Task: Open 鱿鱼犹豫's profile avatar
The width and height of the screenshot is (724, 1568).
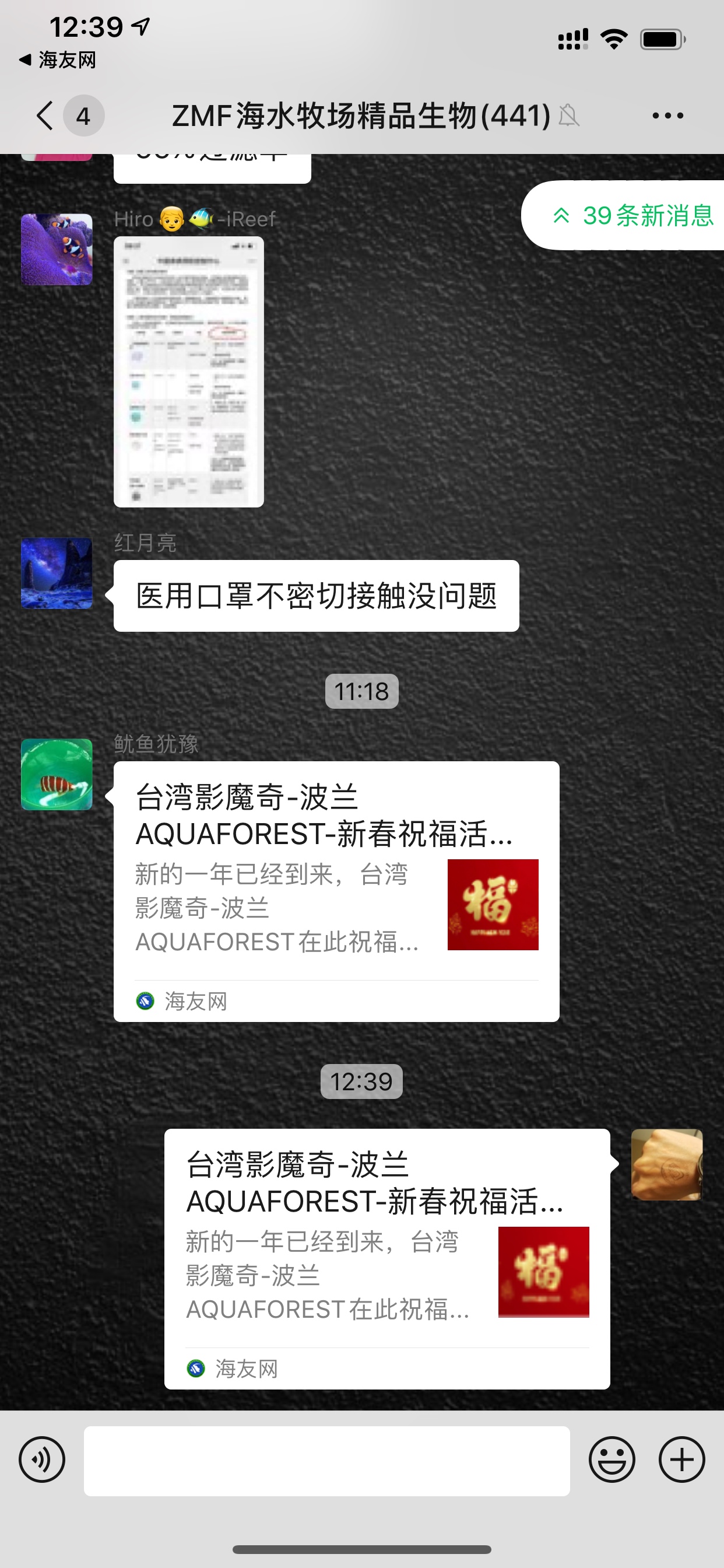Action: click(x=57, y=774)
